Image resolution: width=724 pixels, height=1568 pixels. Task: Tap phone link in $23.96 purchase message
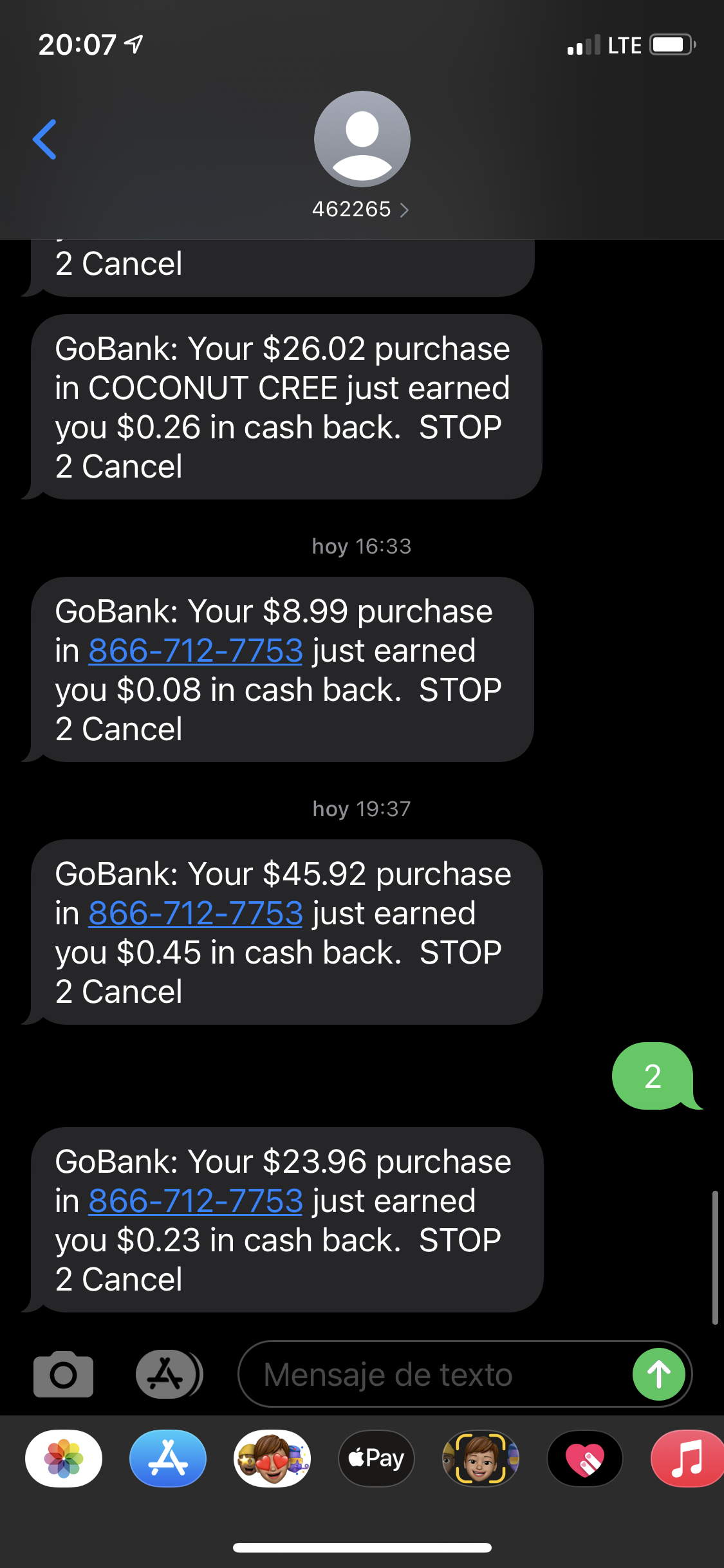196,1201
